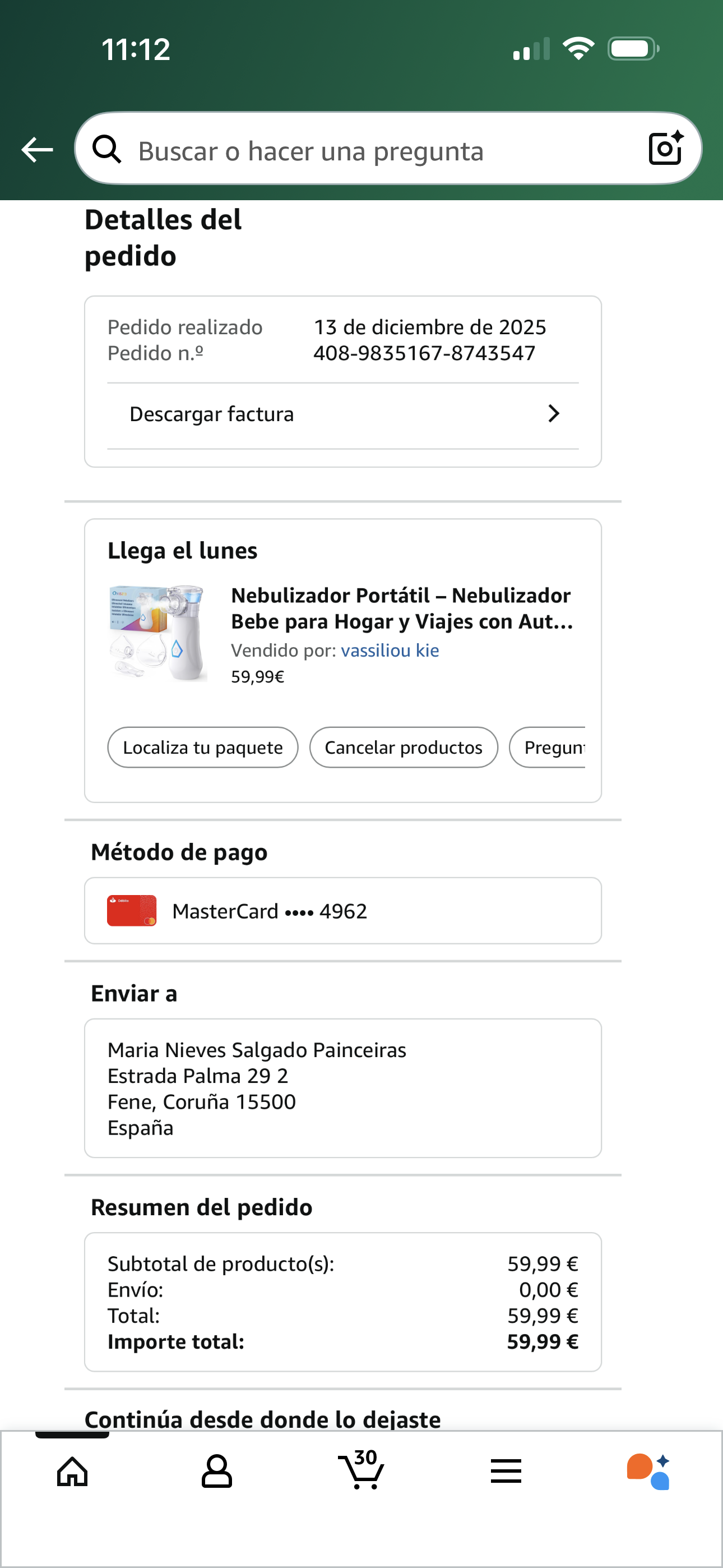Open the Nebulizador Portátil product title

pos(402,608)
